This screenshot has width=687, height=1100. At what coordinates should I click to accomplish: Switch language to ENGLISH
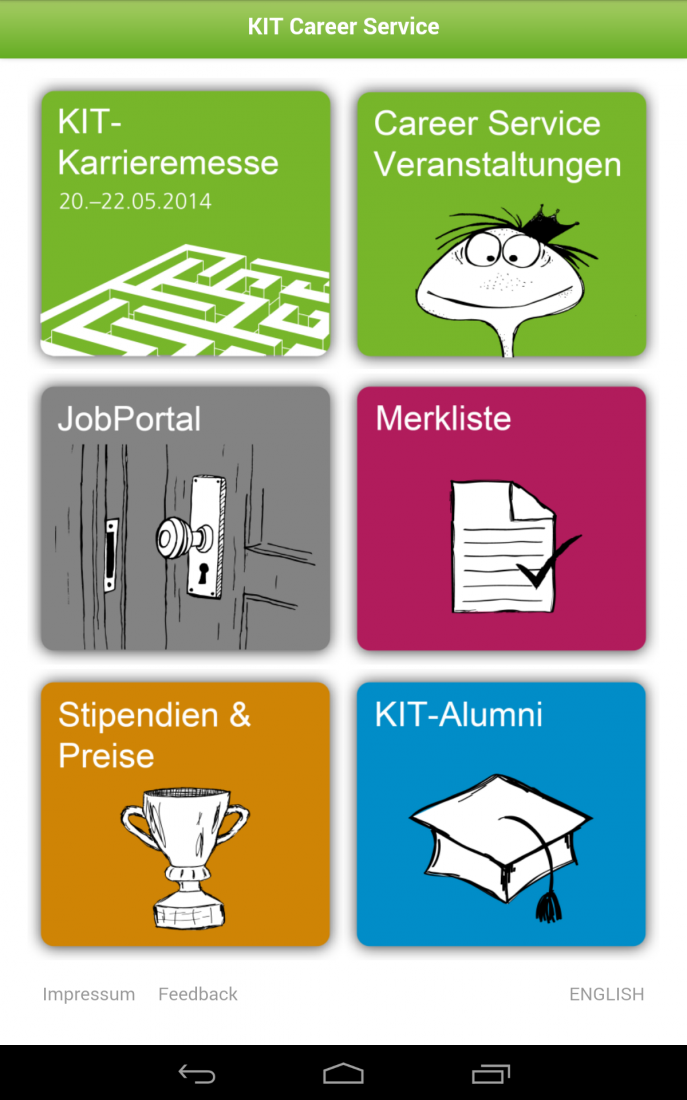(606, 994)
